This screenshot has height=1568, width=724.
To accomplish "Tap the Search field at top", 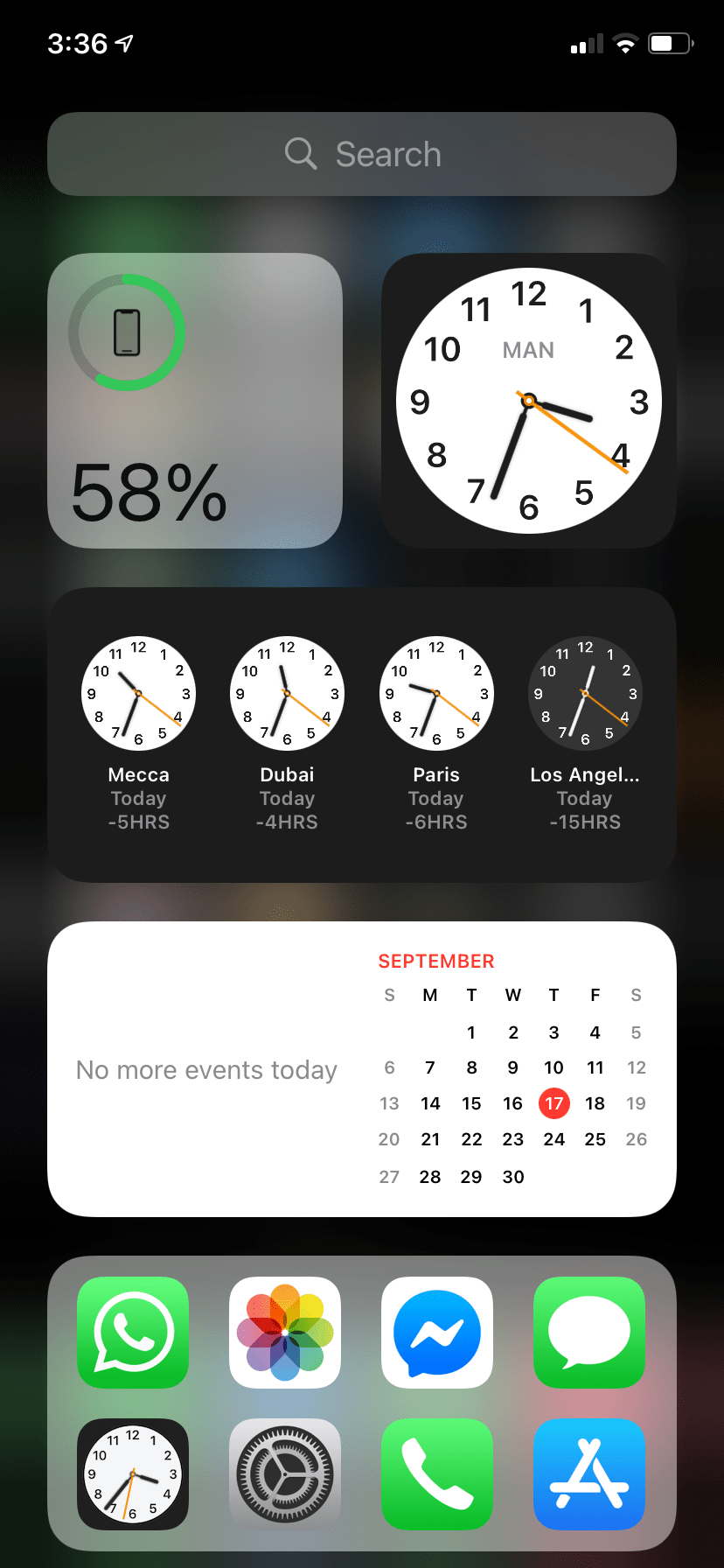I will click(362, 154).
